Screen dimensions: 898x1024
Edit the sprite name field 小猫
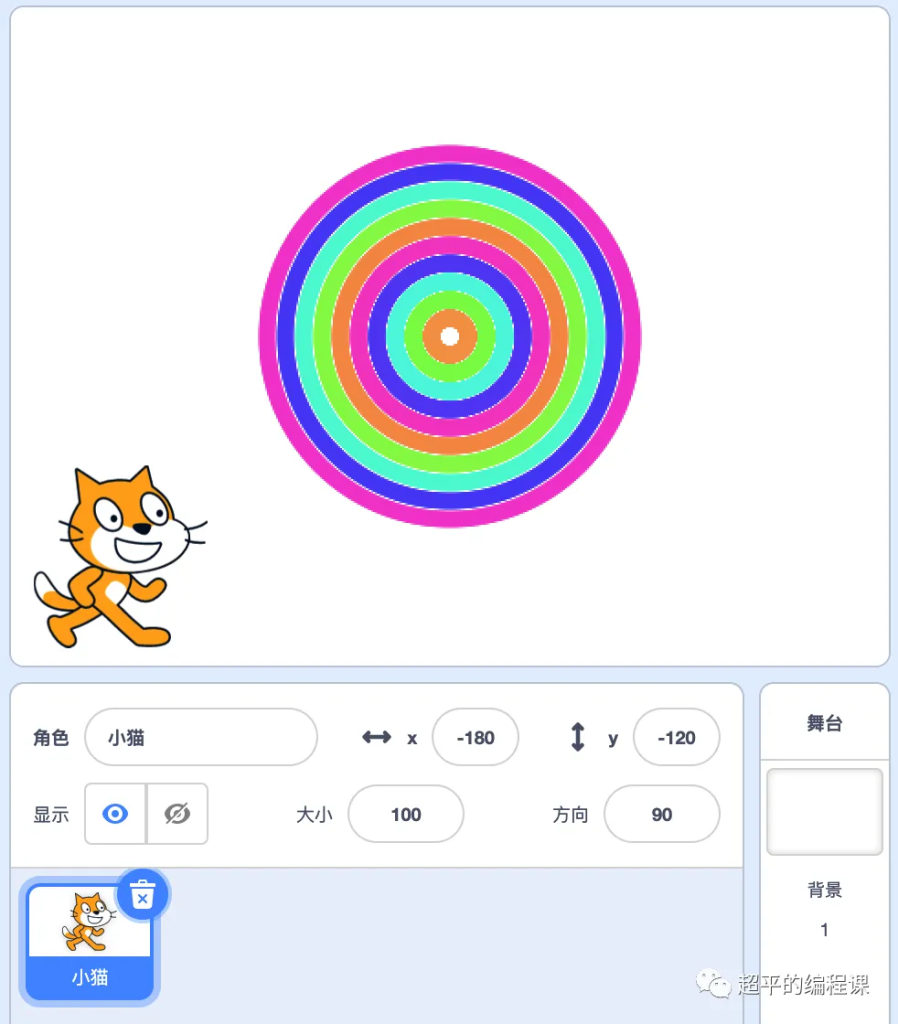point(200,738)
